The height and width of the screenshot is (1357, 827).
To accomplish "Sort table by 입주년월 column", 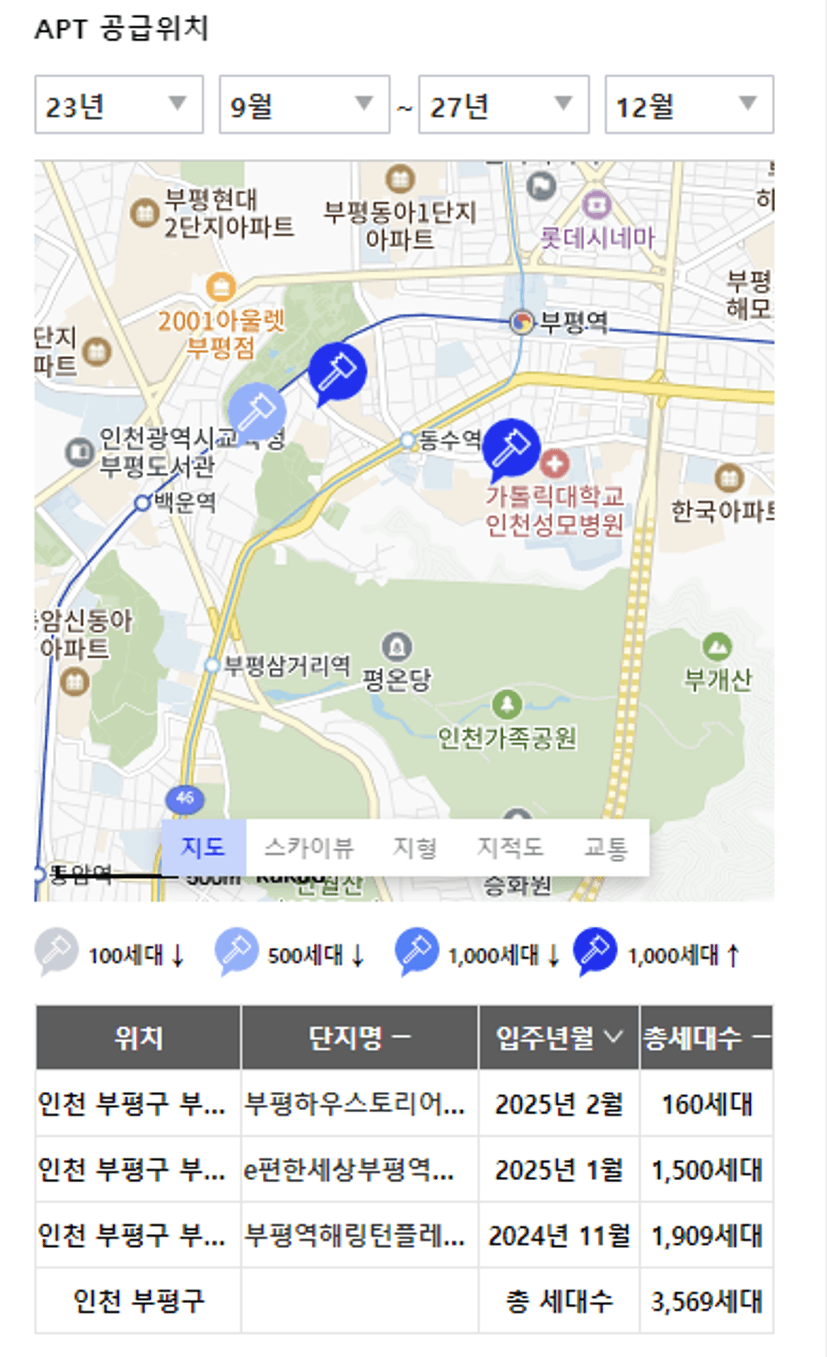I will [x=559, y=1038].
